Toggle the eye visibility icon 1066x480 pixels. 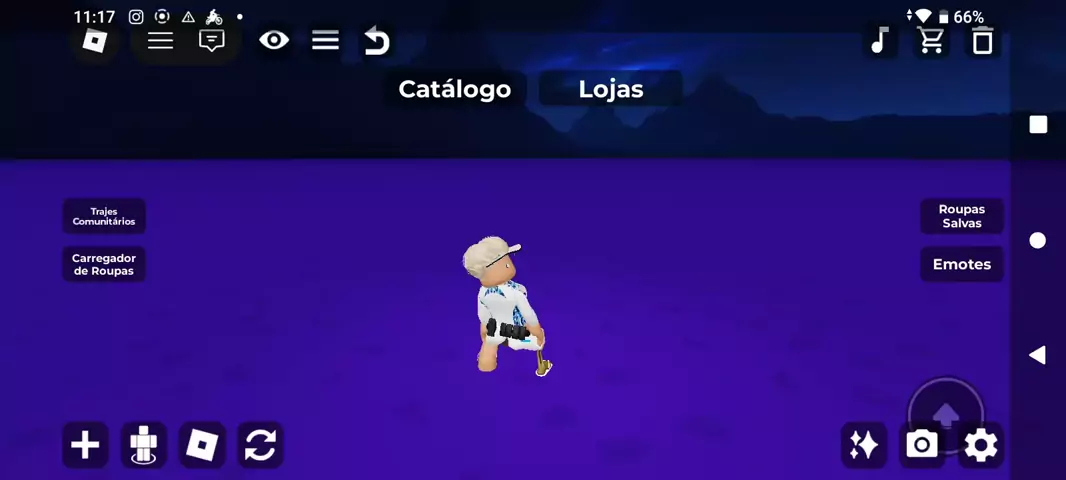point(274,41)
